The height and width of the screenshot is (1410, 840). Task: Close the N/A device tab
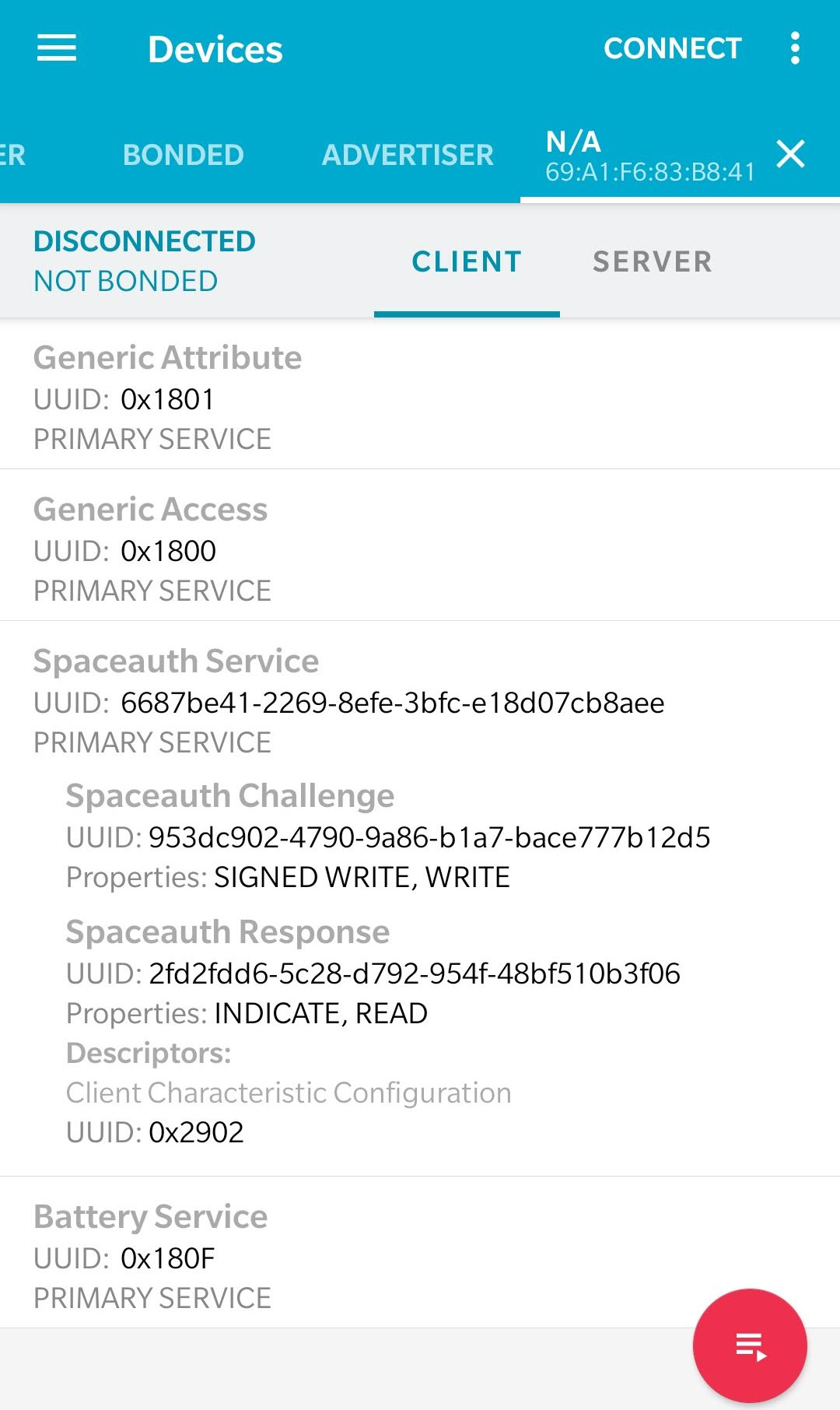(x=790, y=154)
